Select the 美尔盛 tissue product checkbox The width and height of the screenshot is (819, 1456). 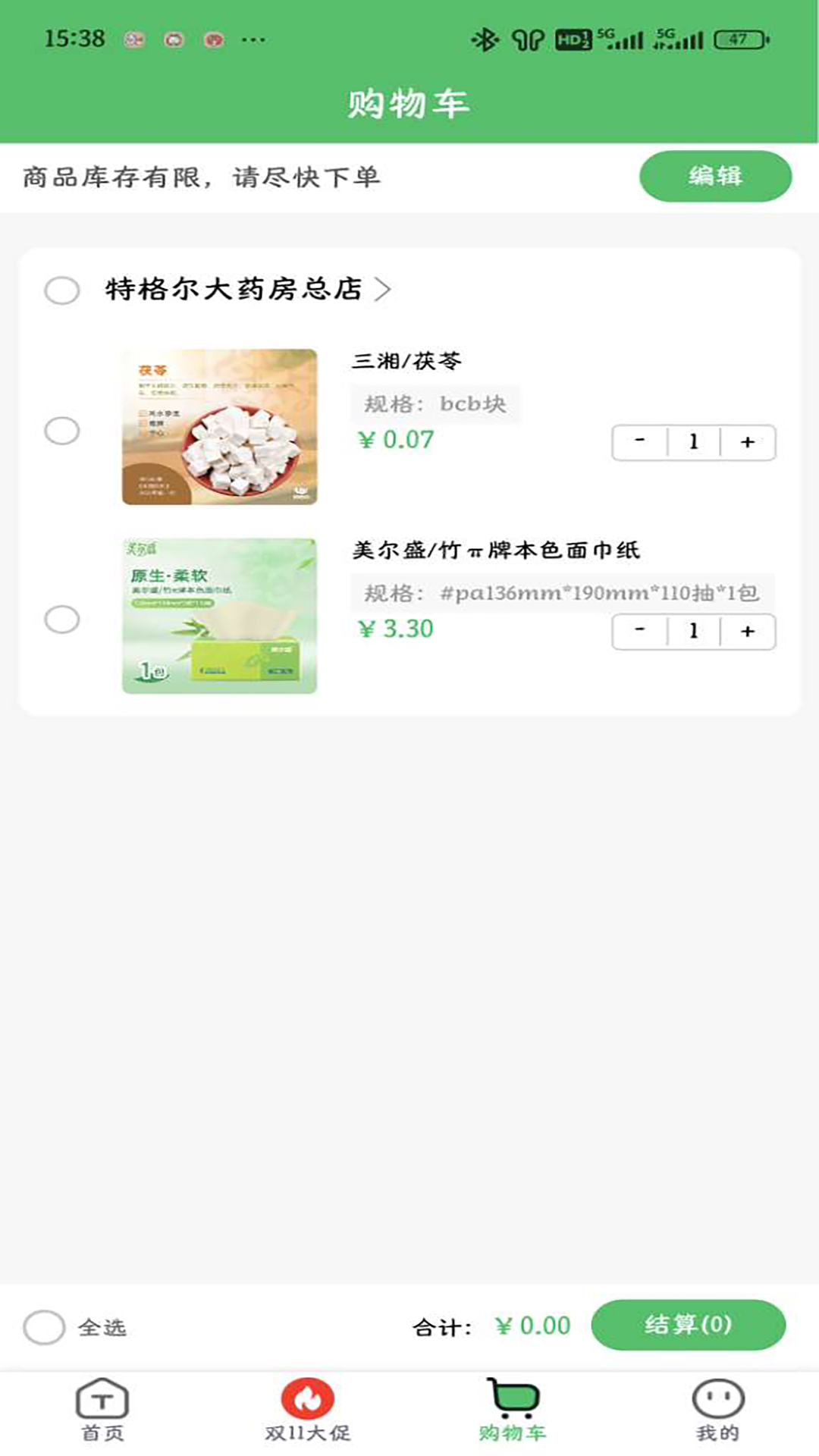61,620
